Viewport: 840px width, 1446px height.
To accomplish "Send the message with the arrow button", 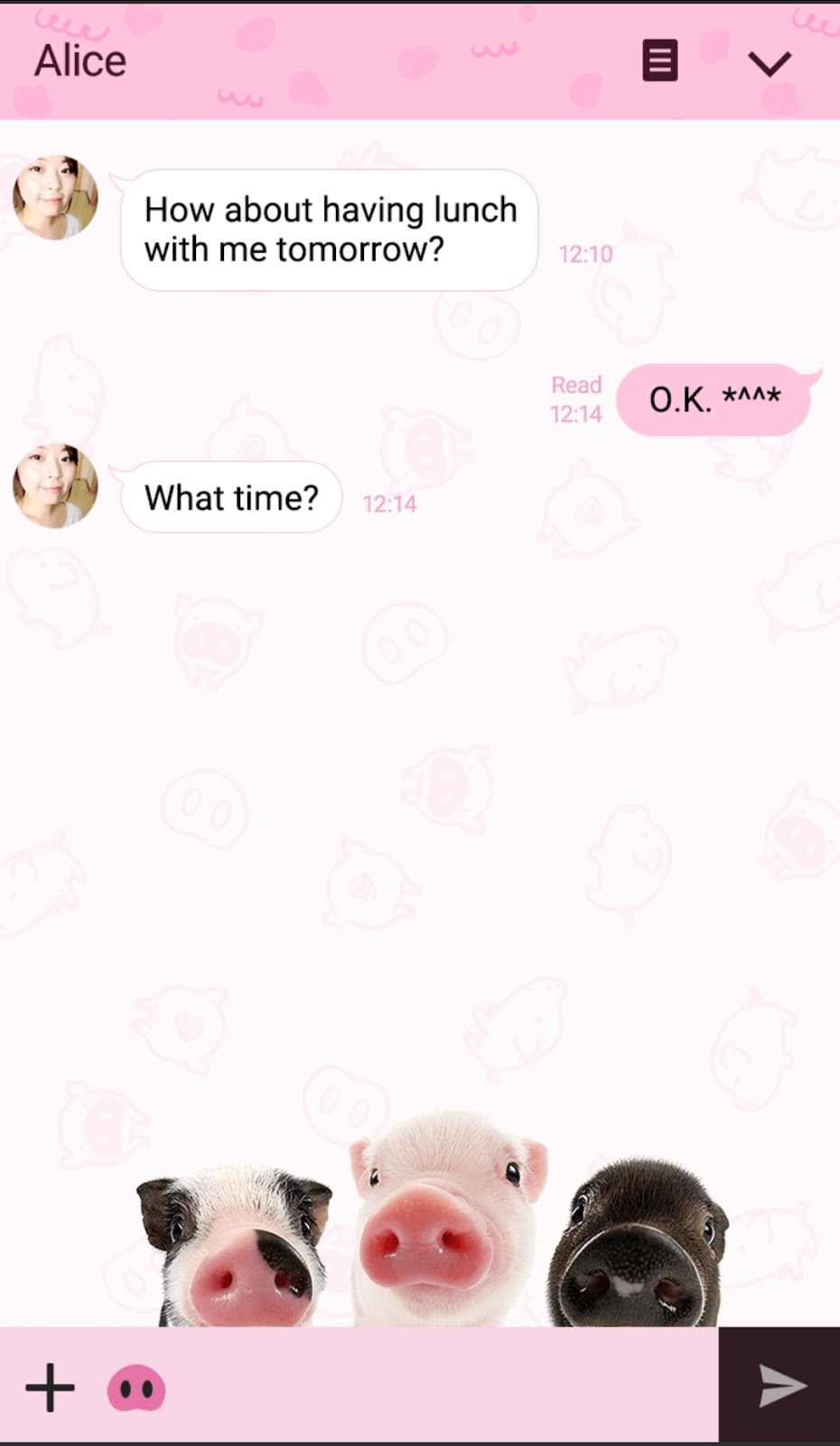I will tap(780, 1386).
